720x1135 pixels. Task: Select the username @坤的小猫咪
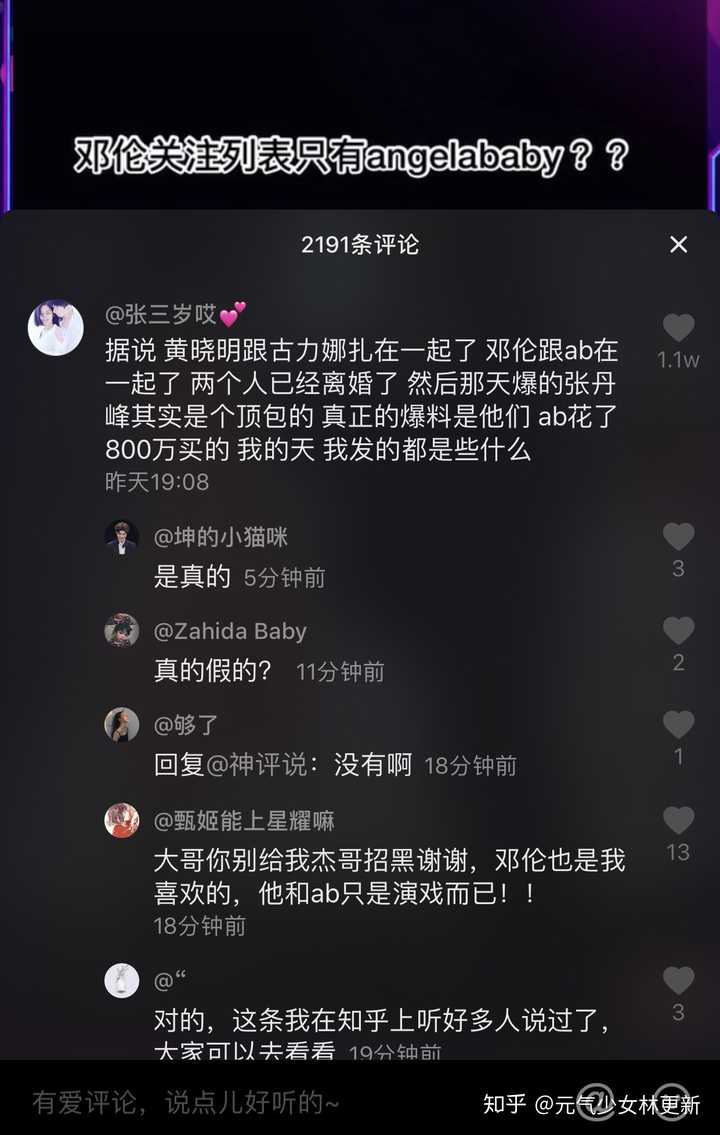(222, 536)
